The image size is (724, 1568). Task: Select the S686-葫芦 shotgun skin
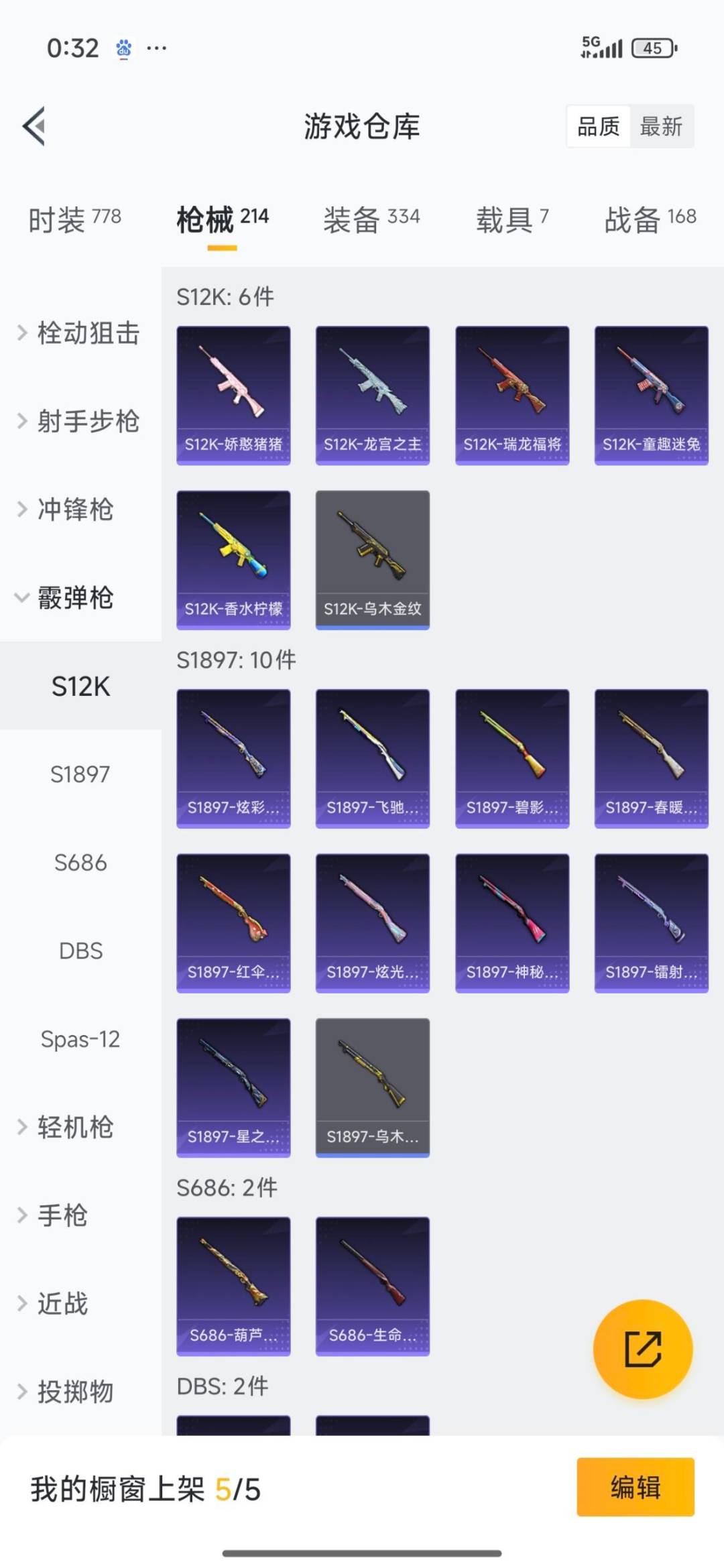[233, 1286]
